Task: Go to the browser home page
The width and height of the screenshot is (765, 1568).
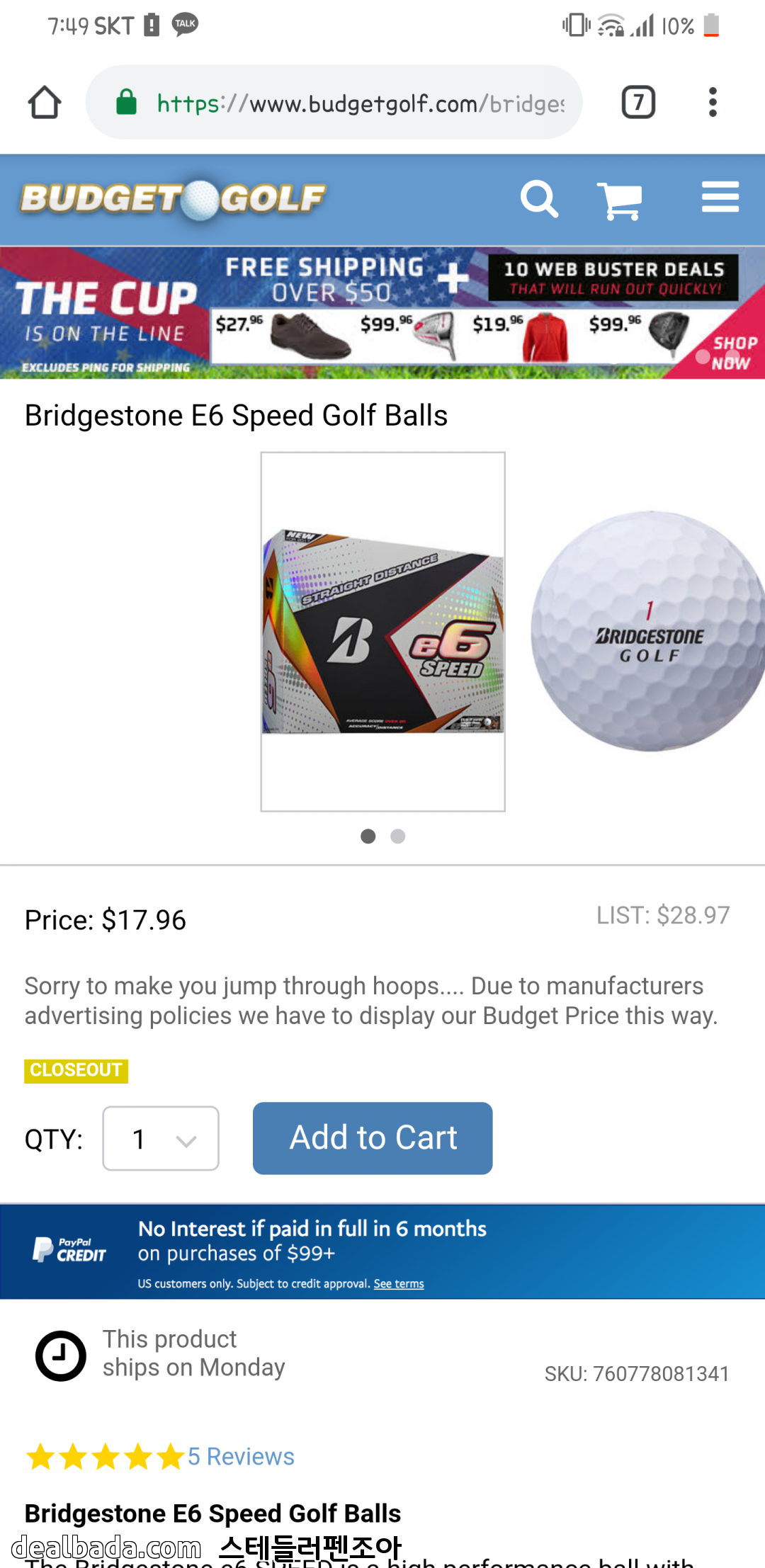Action: coord(44,103)
